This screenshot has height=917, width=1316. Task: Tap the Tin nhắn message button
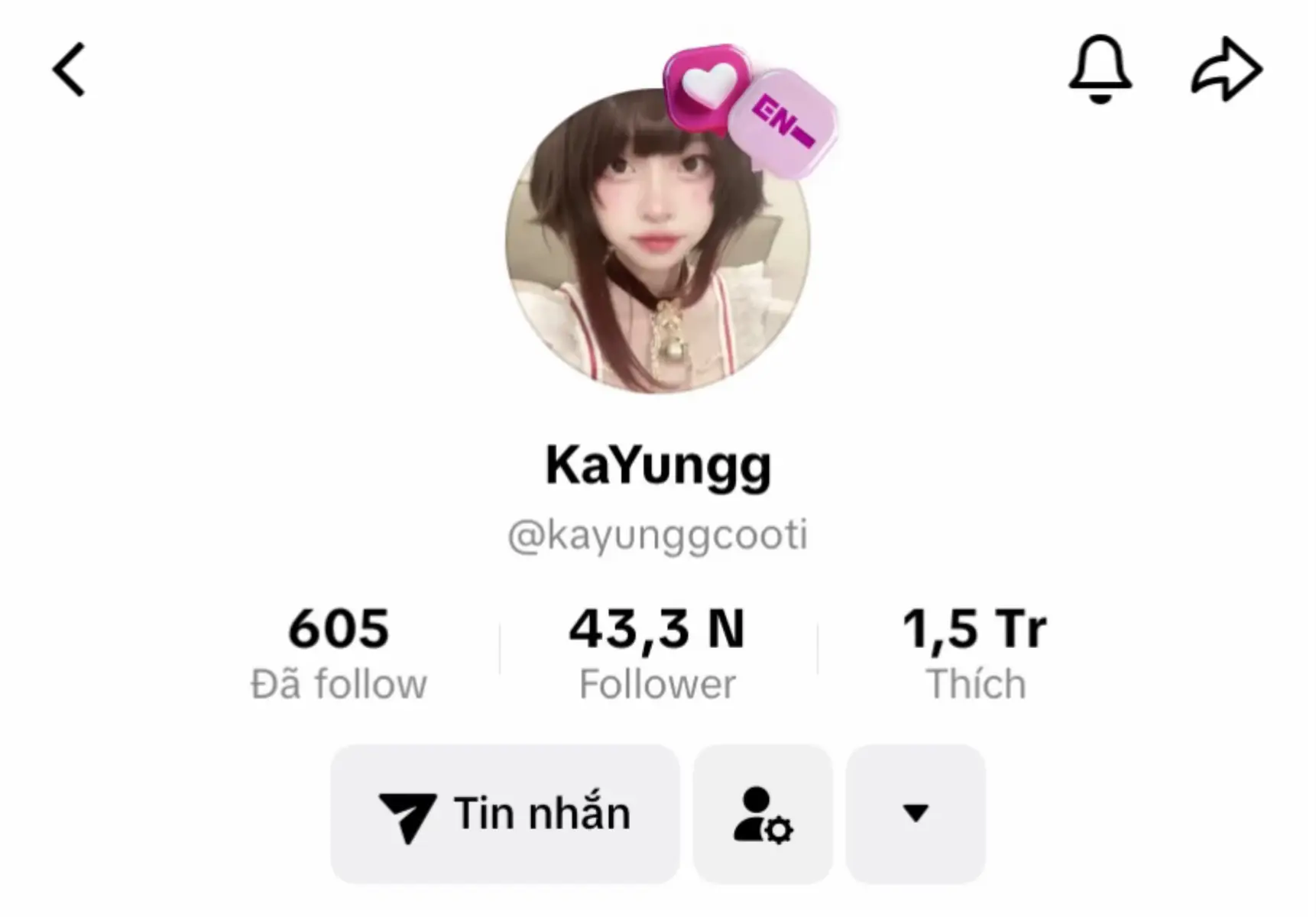[x=505, y=814]
